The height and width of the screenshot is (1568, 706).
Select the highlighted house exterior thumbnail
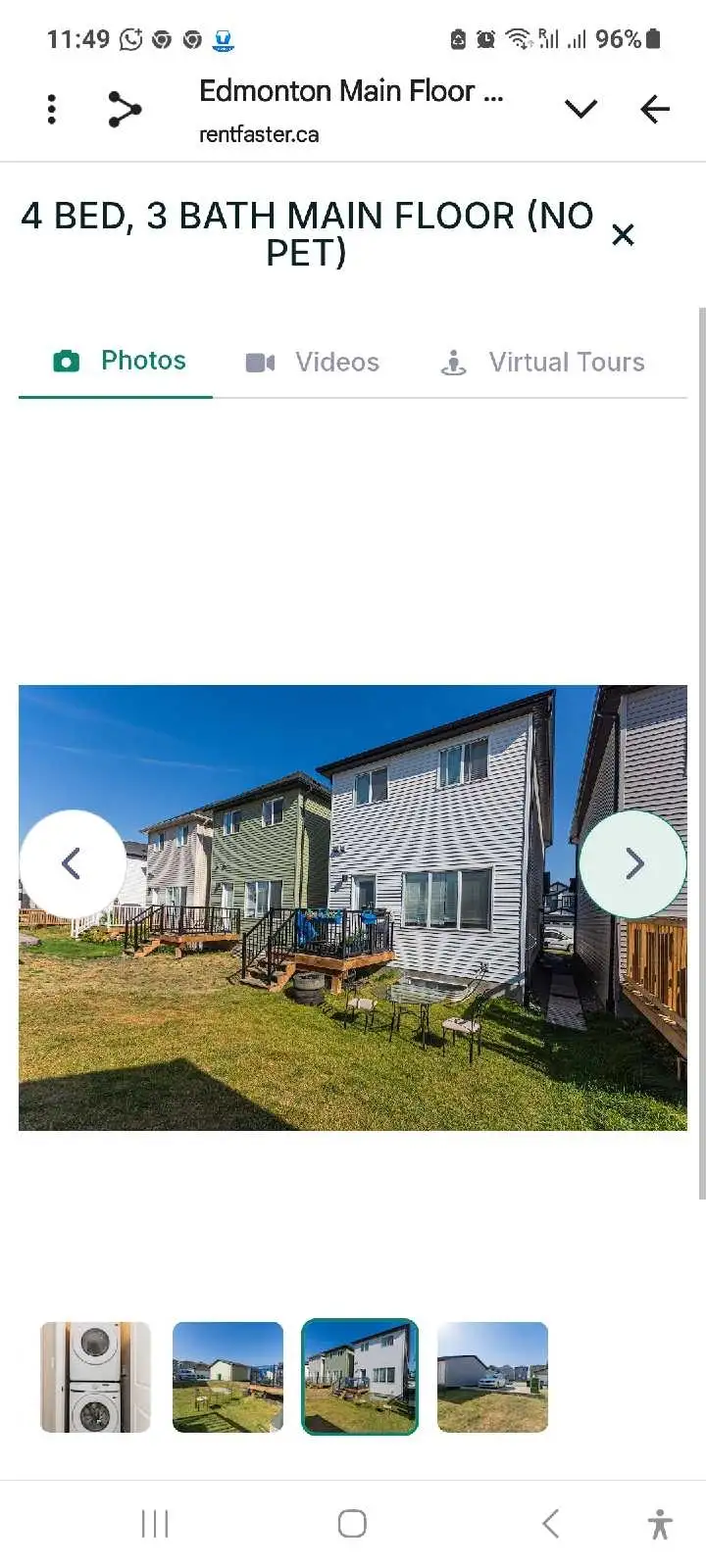coord(360,1377)
